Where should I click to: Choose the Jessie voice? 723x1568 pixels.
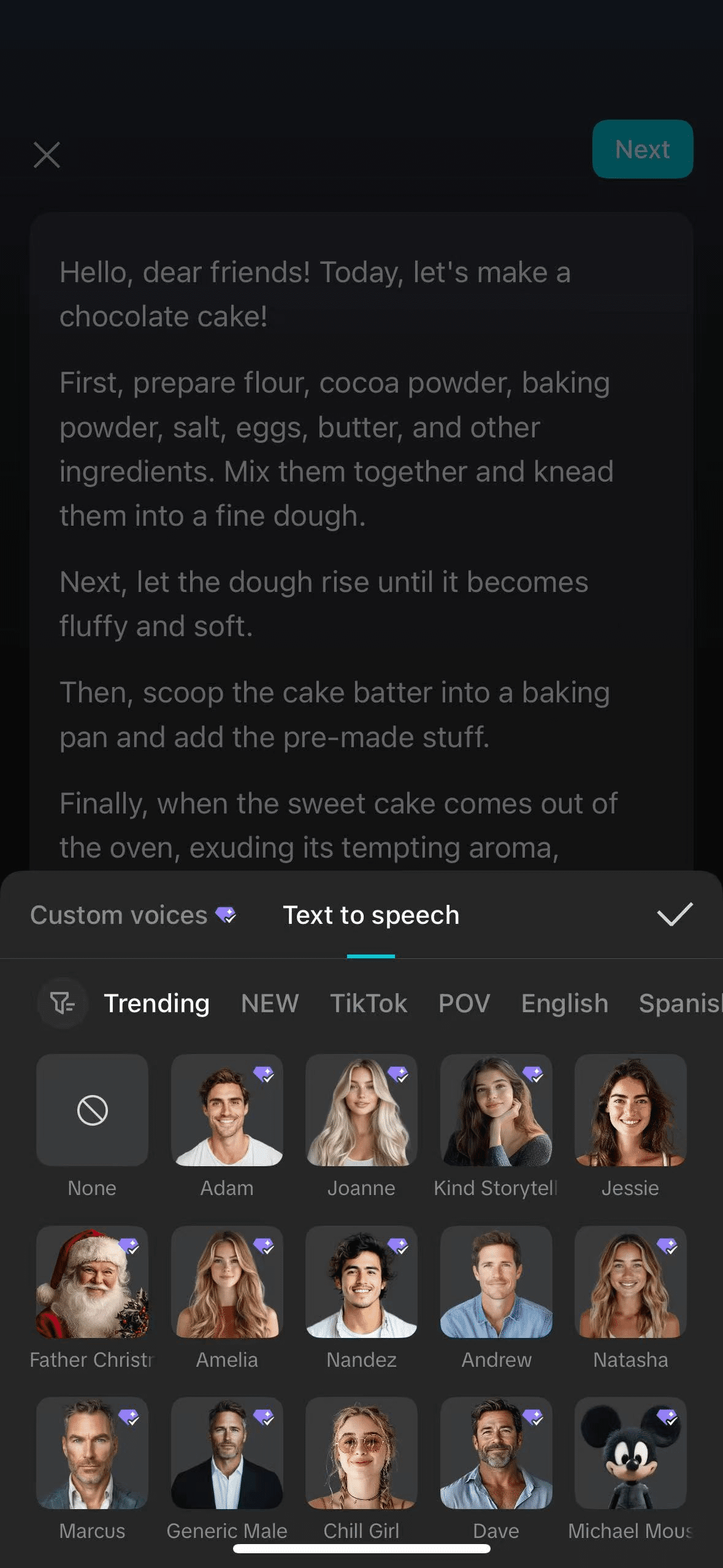tap(630, 1110)
